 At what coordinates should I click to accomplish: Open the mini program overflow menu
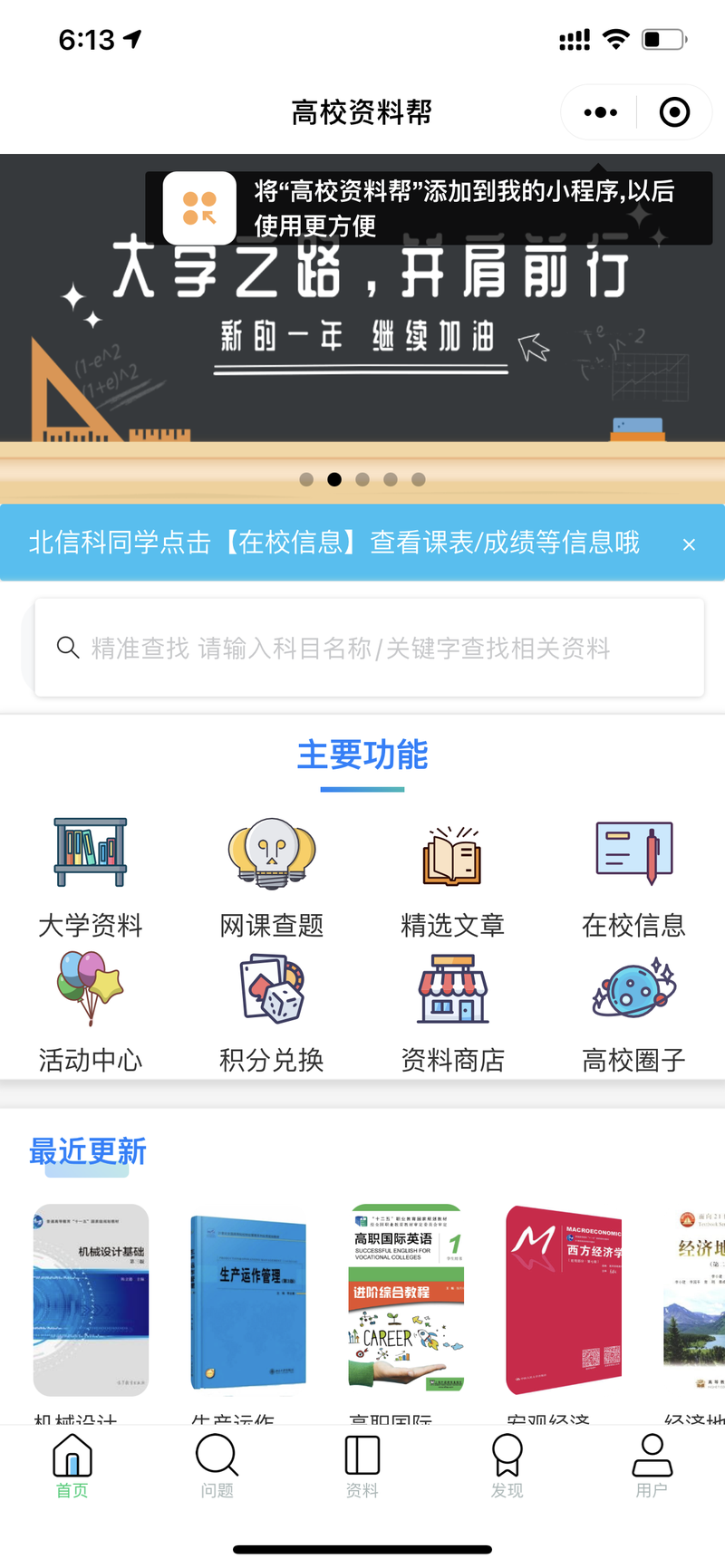tap(600, 113)
